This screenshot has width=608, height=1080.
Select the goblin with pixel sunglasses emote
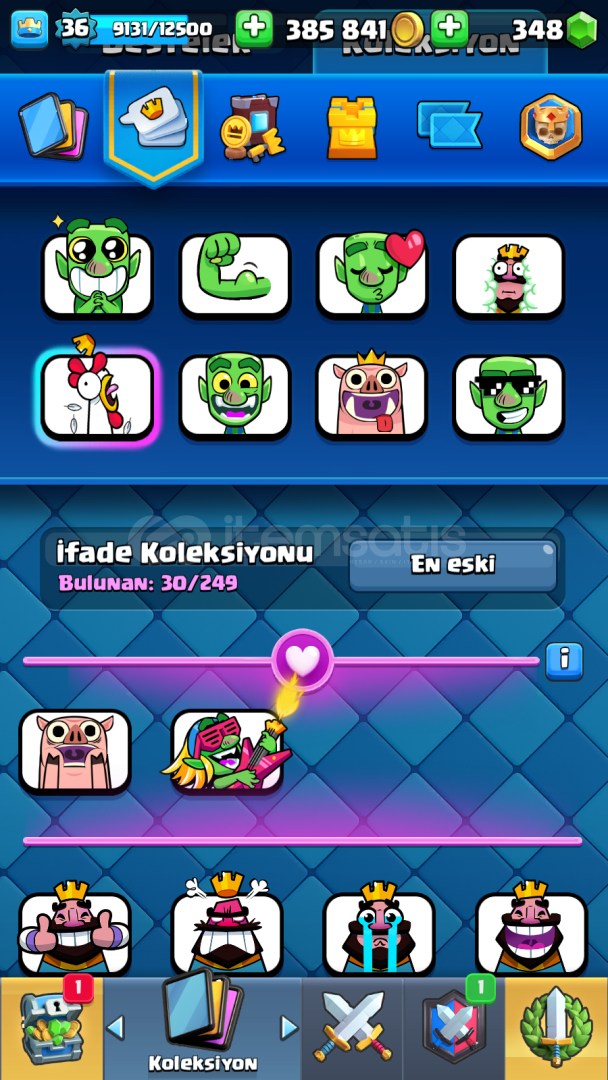point(509,396)
